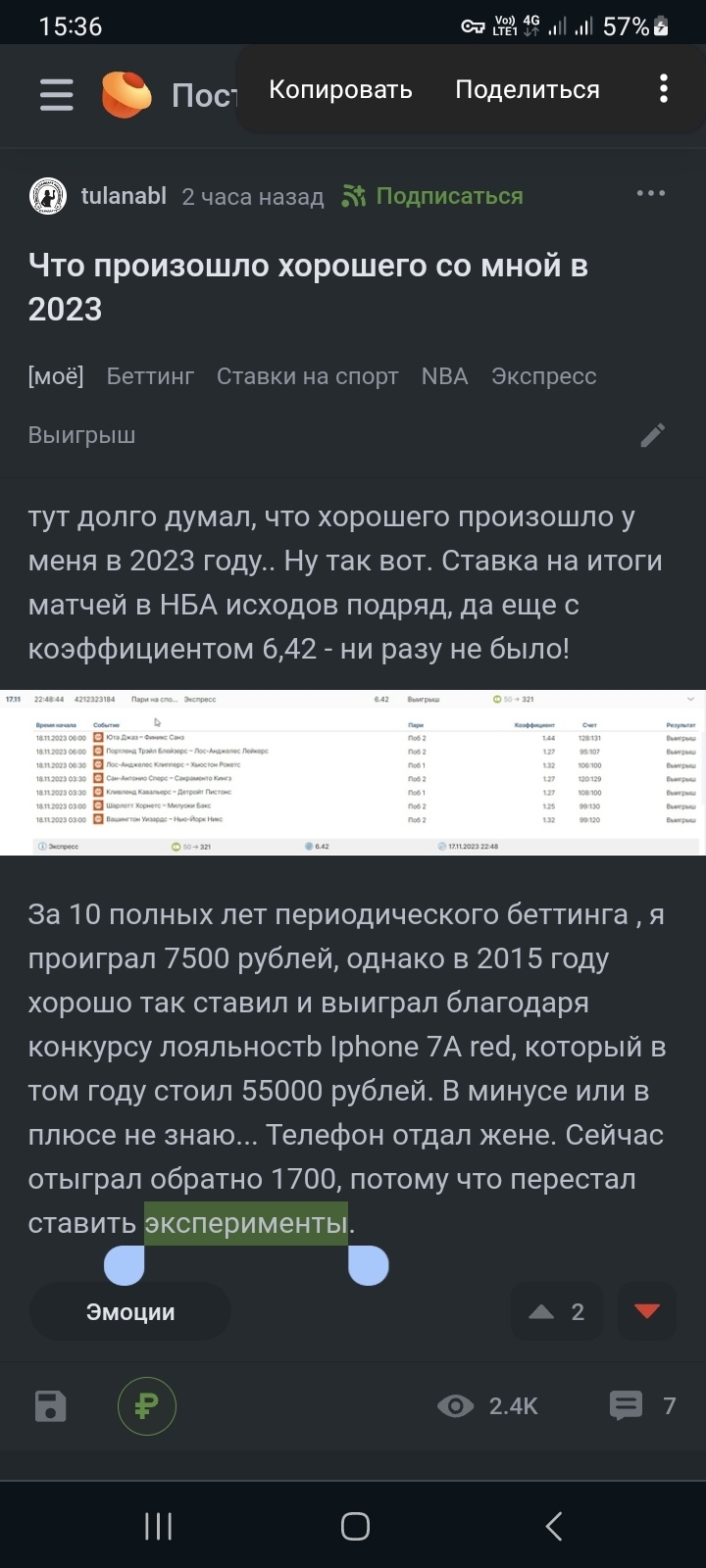This screenshot has width=706, height=1568.
Task: Open the [моё] tag
Action: [56, 376]
